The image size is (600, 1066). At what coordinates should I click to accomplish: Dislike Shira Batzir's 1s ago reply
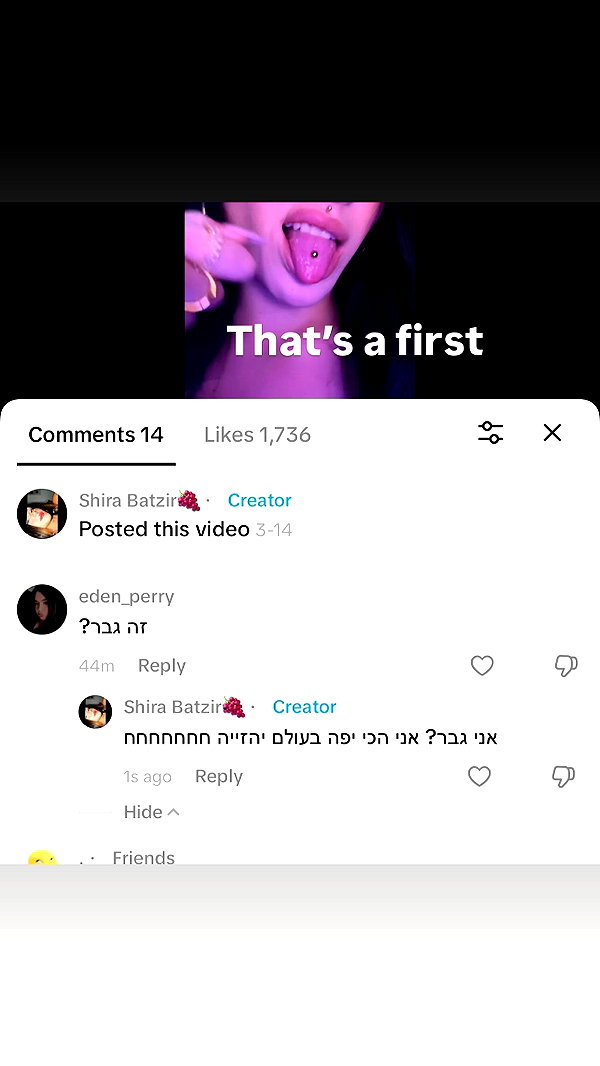563,776
